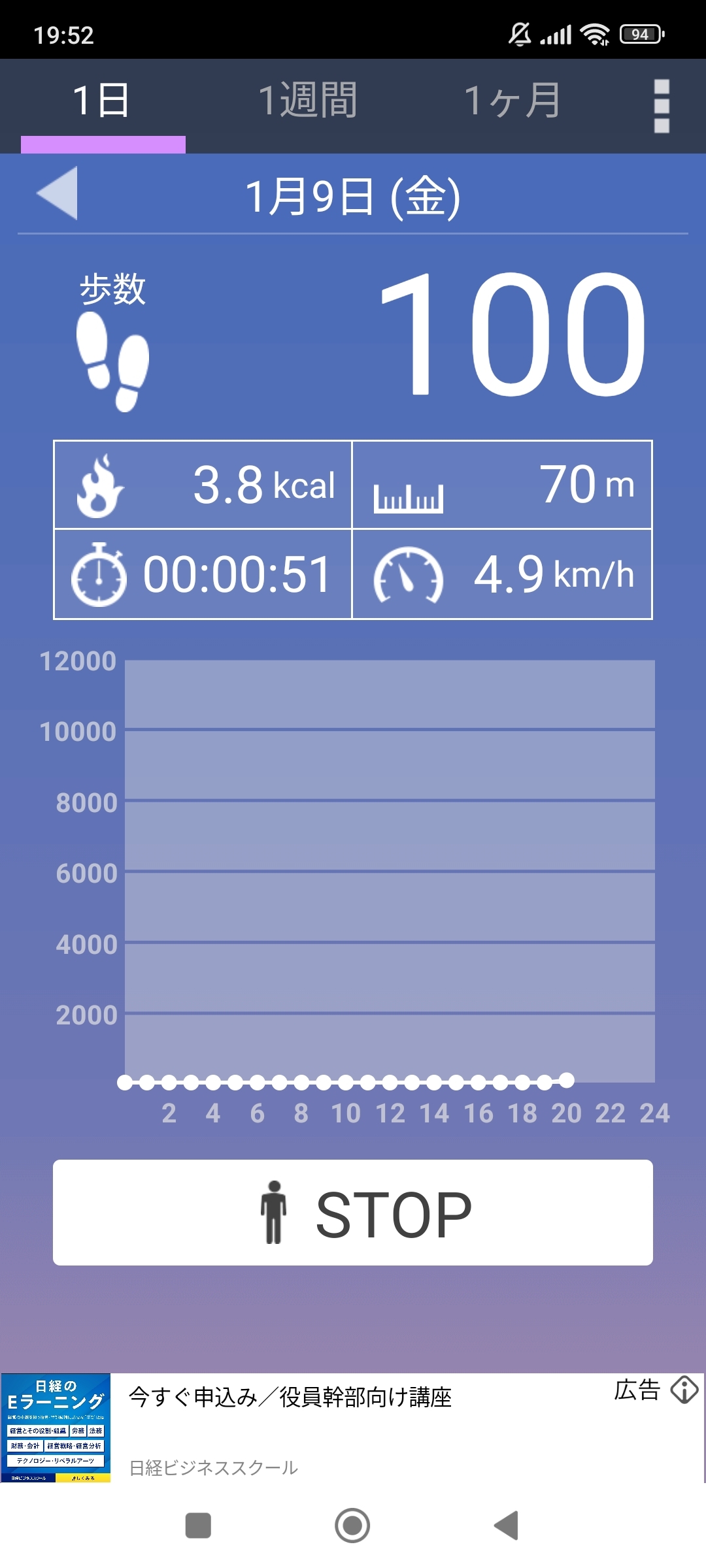Stop step counting with STOP button
This screenshot has width=706, height=1568.
[x=353, y=1213]
